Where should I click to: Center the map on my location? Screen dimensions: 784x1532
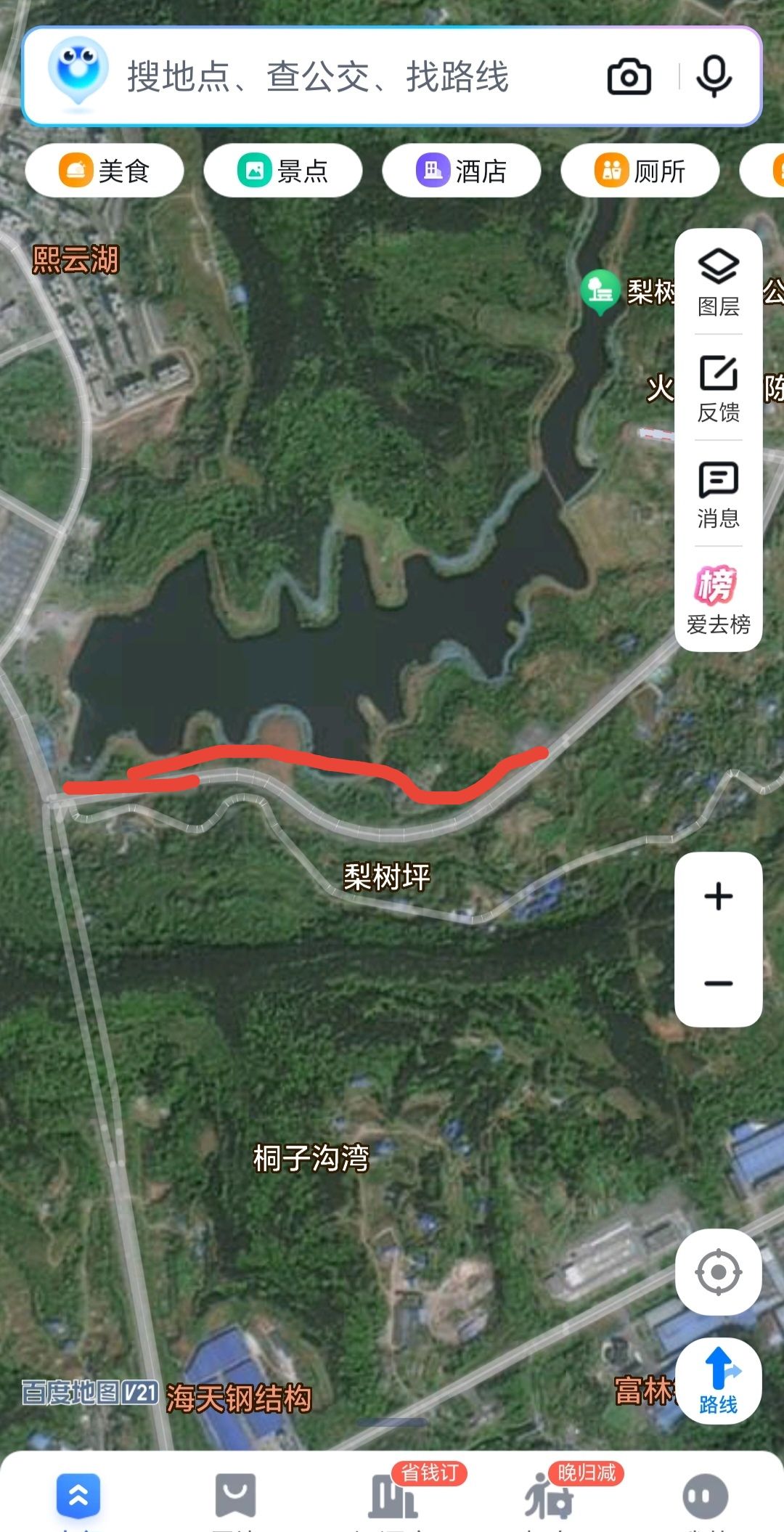(719, 1272)
